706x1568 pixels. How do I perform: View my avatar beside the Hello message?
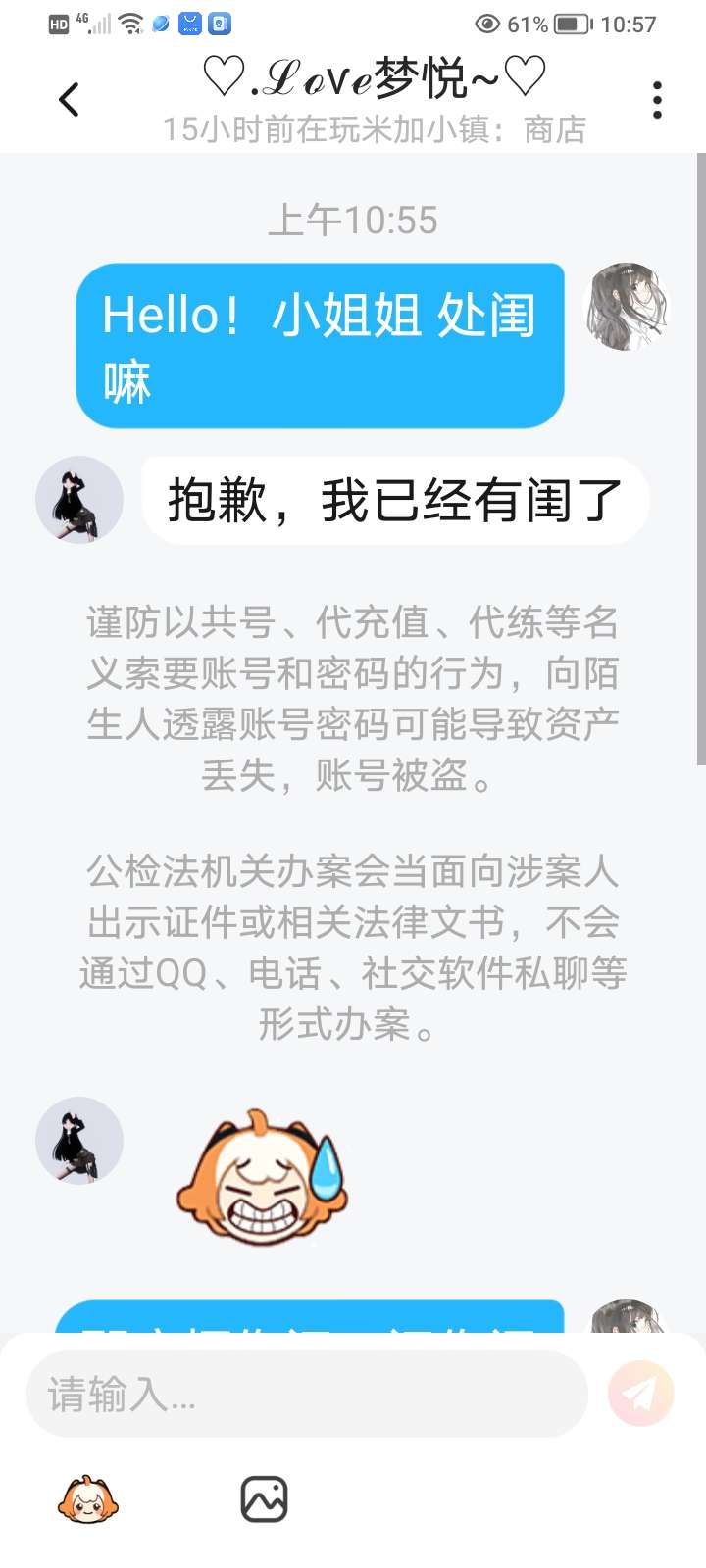click(x=627, y=307)
